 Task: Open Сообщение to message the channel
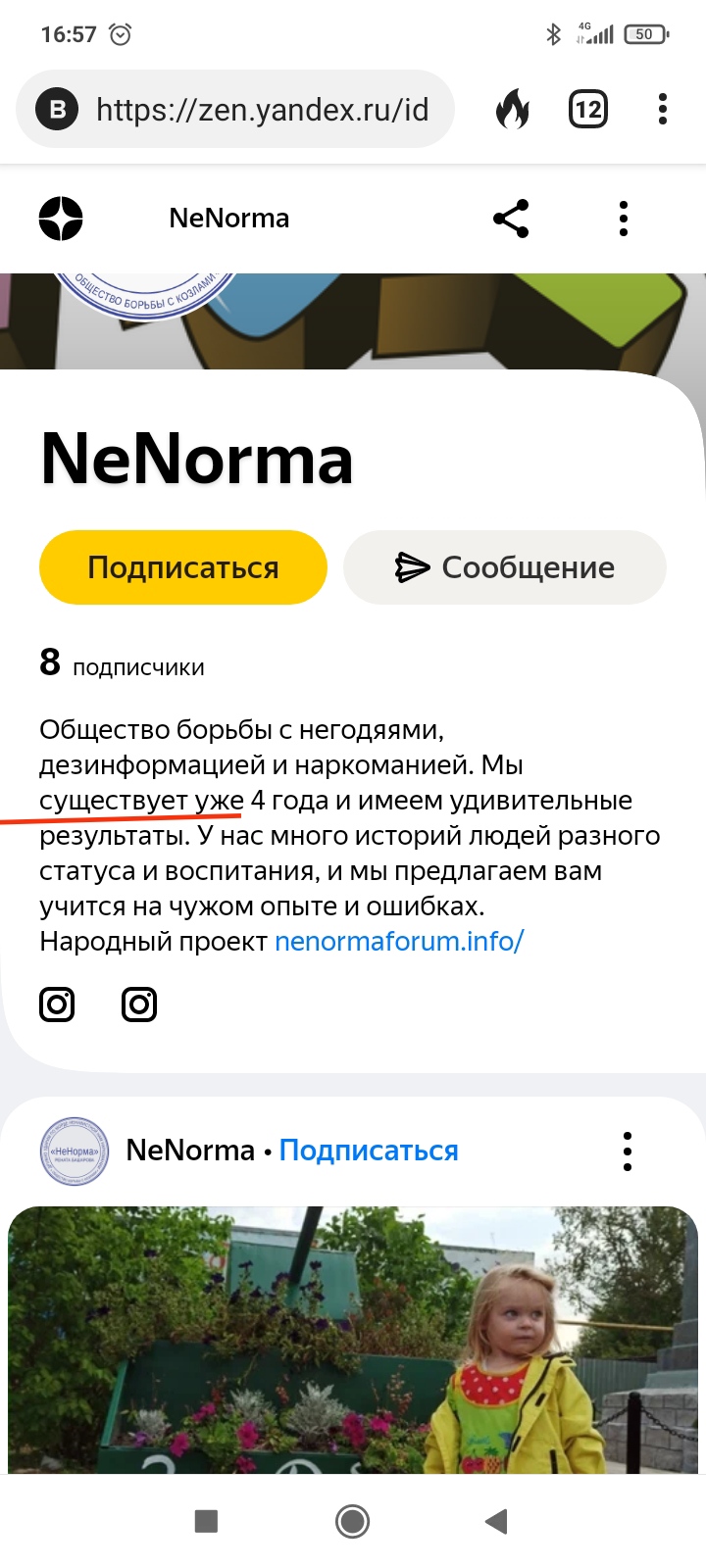505,567
